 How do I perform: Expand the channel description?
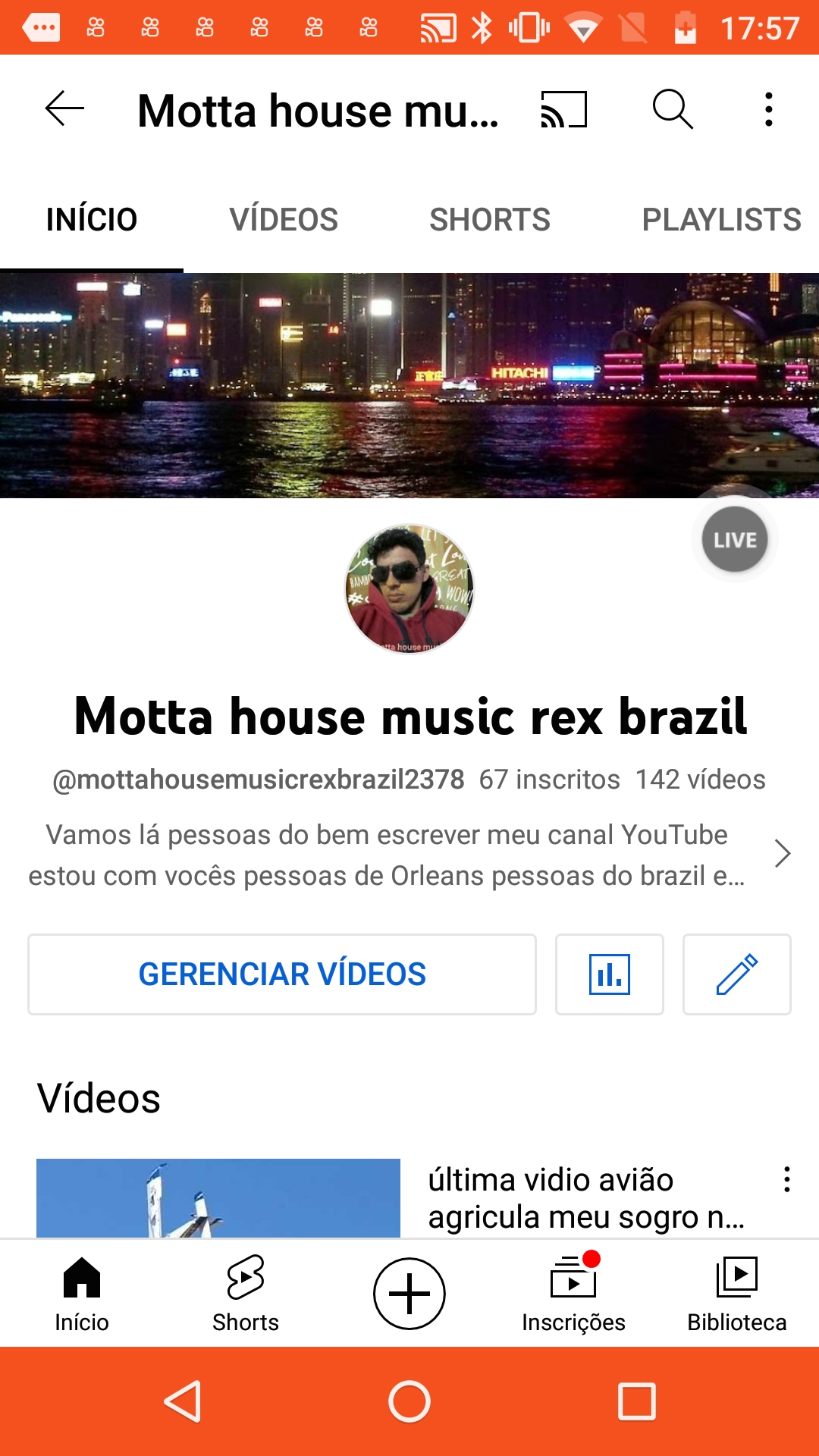pyautogui.click(x=783, y=854)
